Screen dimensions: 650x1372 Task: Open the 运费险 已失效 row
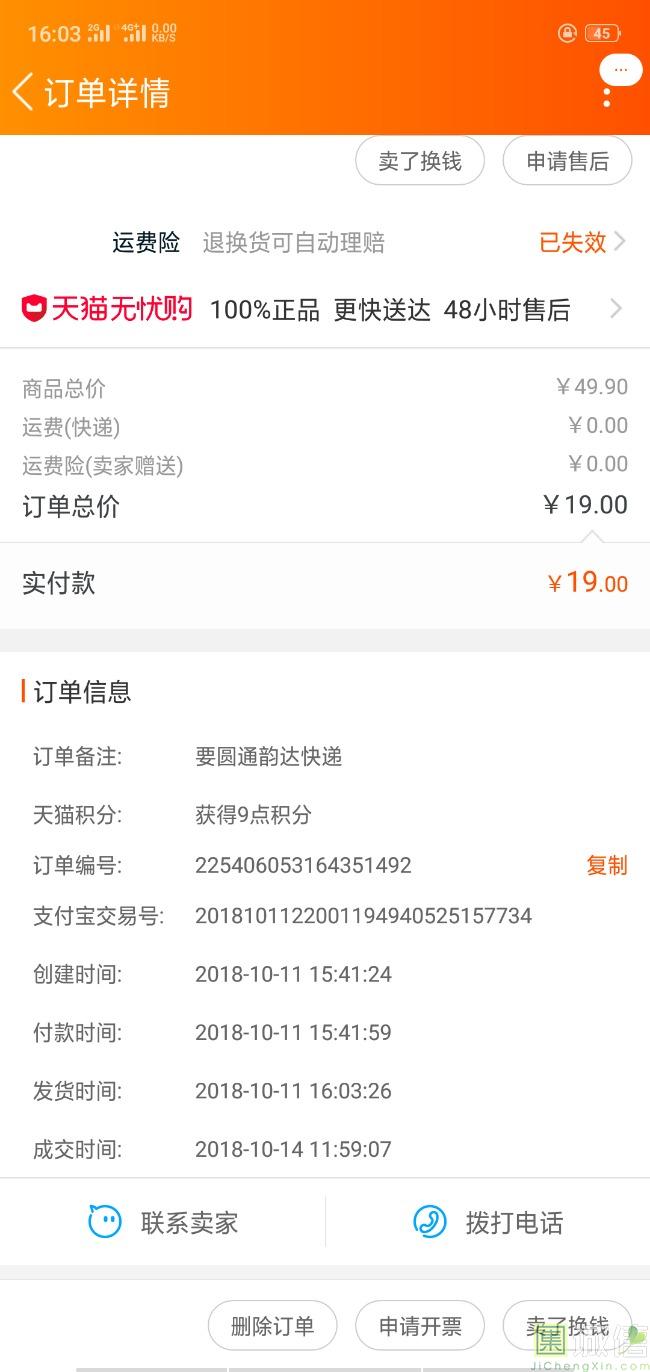[x=582, y=242]
